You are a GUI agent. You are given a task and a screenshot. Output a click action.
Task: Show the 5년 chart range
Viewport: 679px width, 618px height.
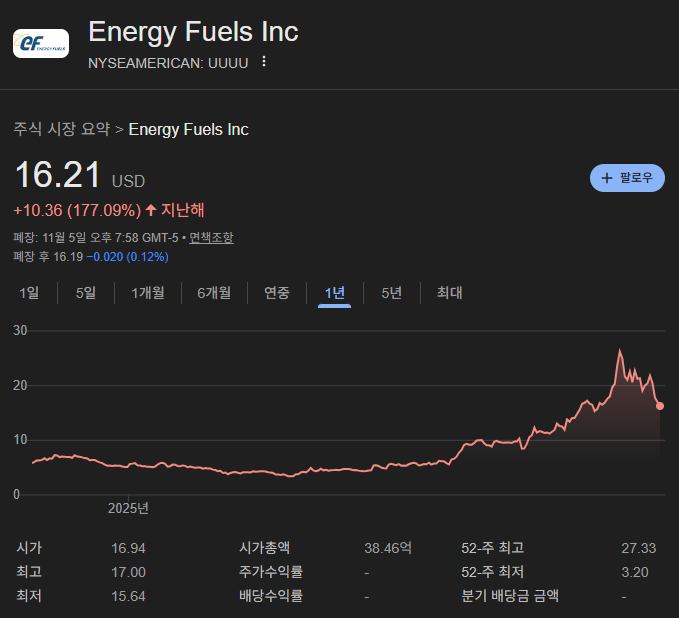(391, 293)
